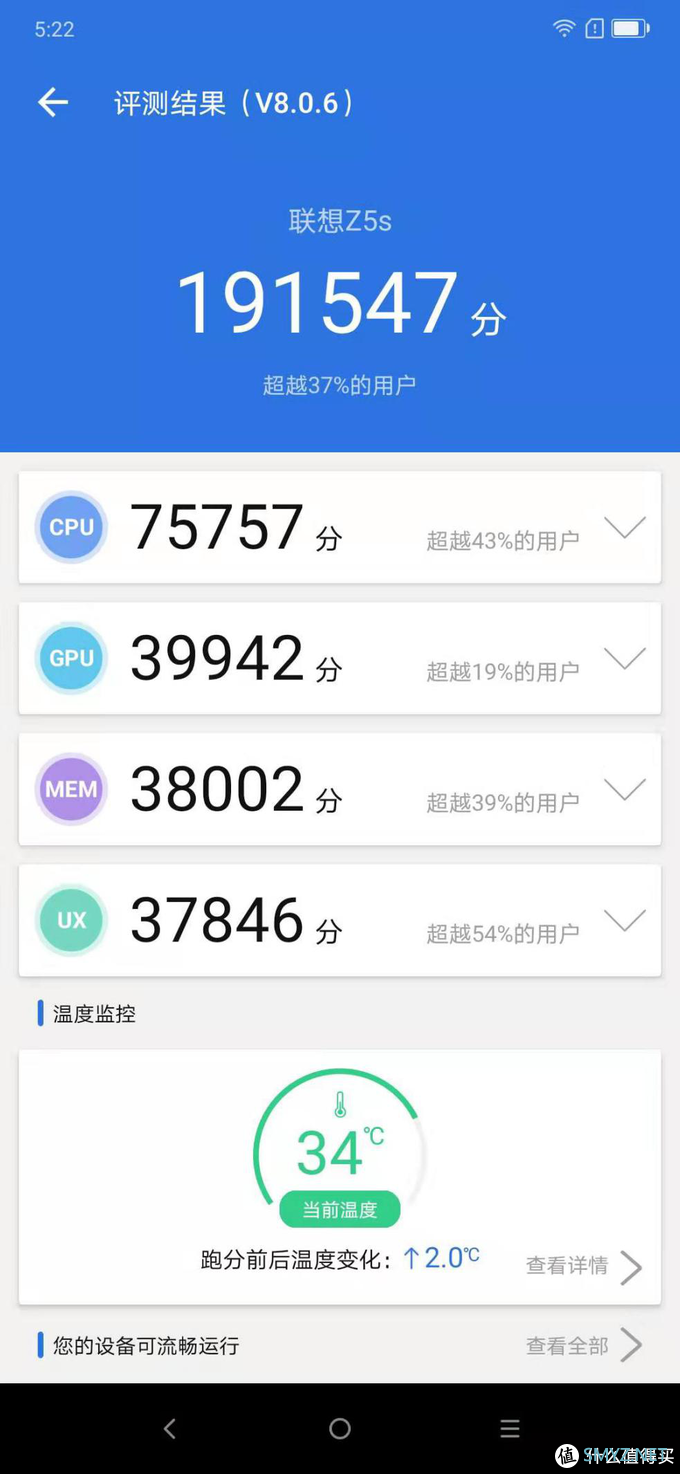Tap the system home button
Image resolution: width=680 pixels, height=1474 pixels.
point(340,1429)
